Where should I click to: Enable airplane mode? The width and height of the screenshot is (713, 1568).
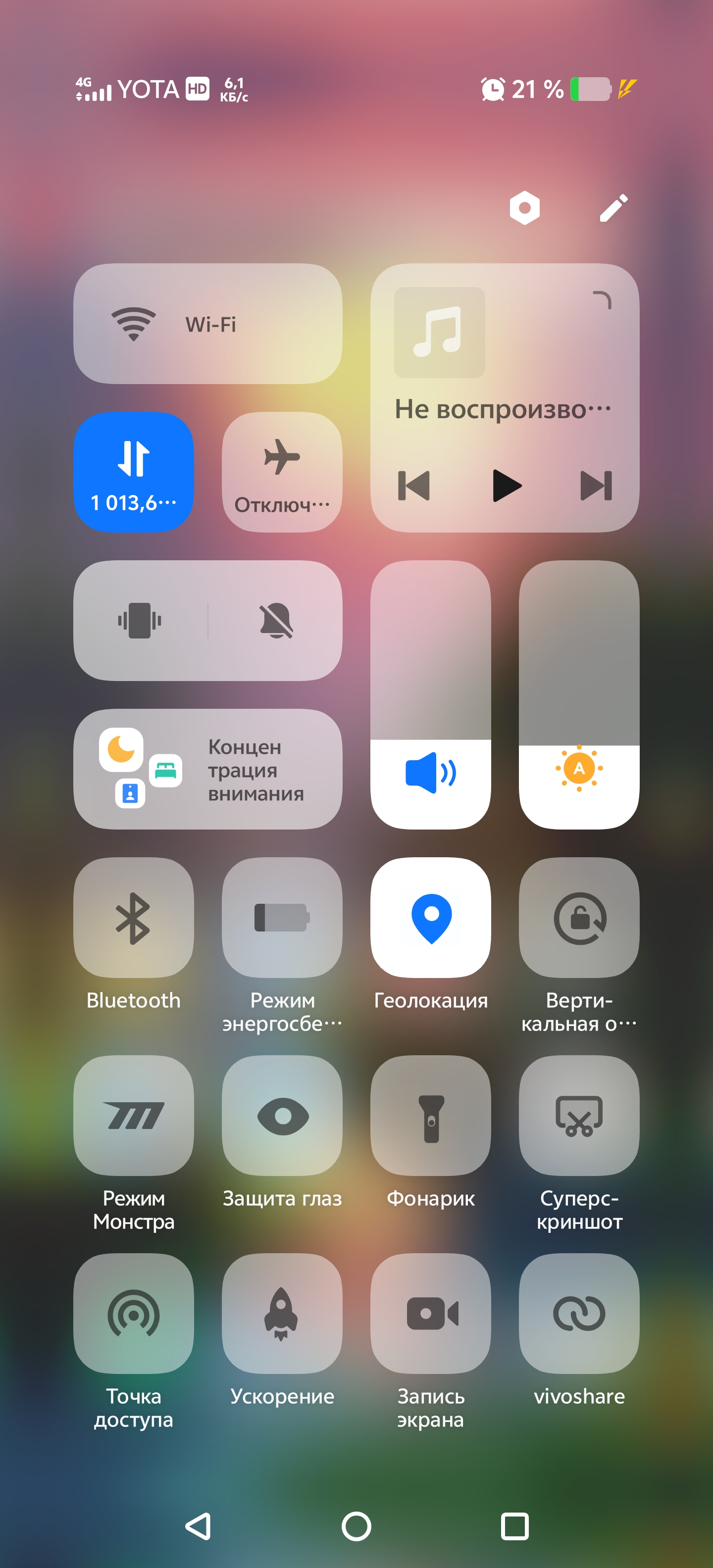282,472
